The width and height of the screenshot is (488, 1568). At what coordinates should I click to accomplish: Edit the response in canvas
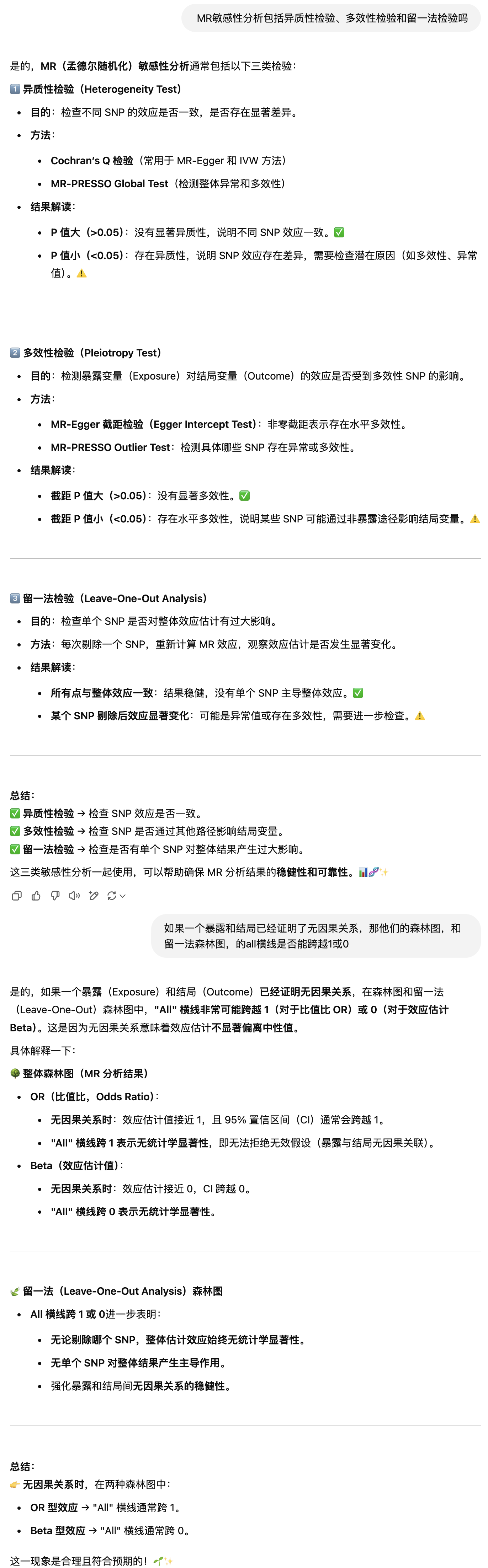[94, 895]
